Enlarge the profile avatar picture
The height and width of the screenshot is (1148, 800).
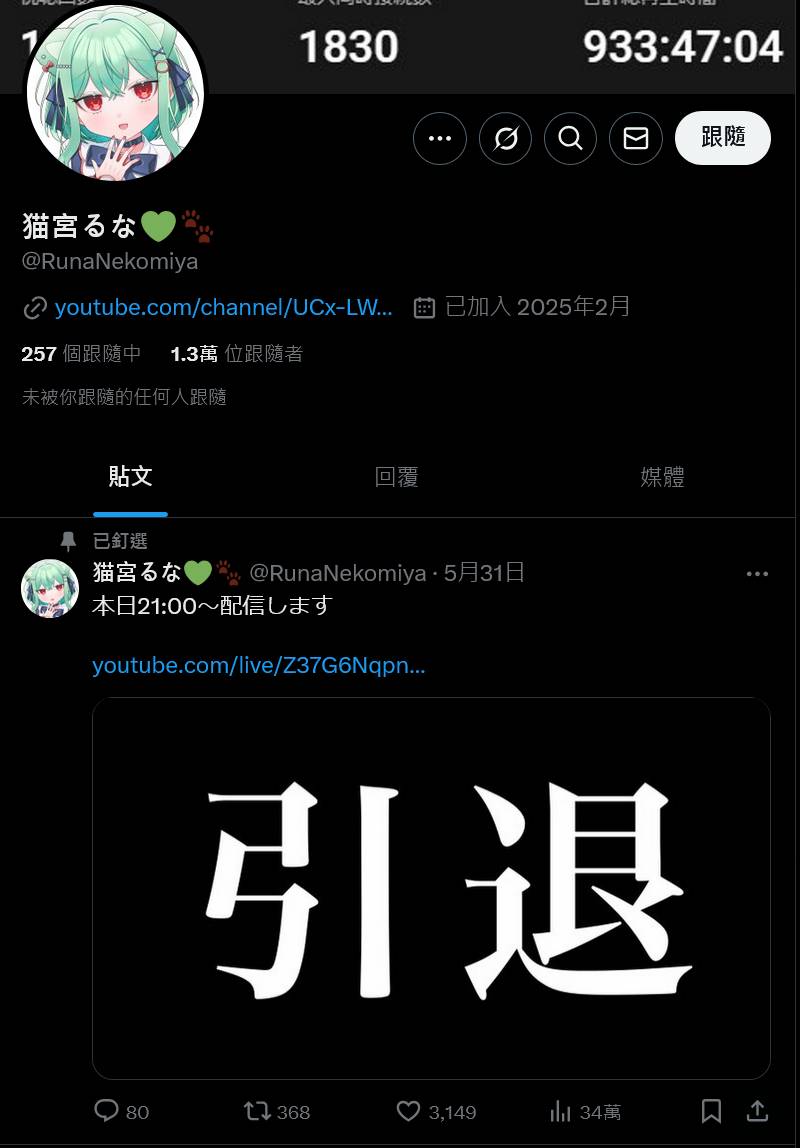114,93
